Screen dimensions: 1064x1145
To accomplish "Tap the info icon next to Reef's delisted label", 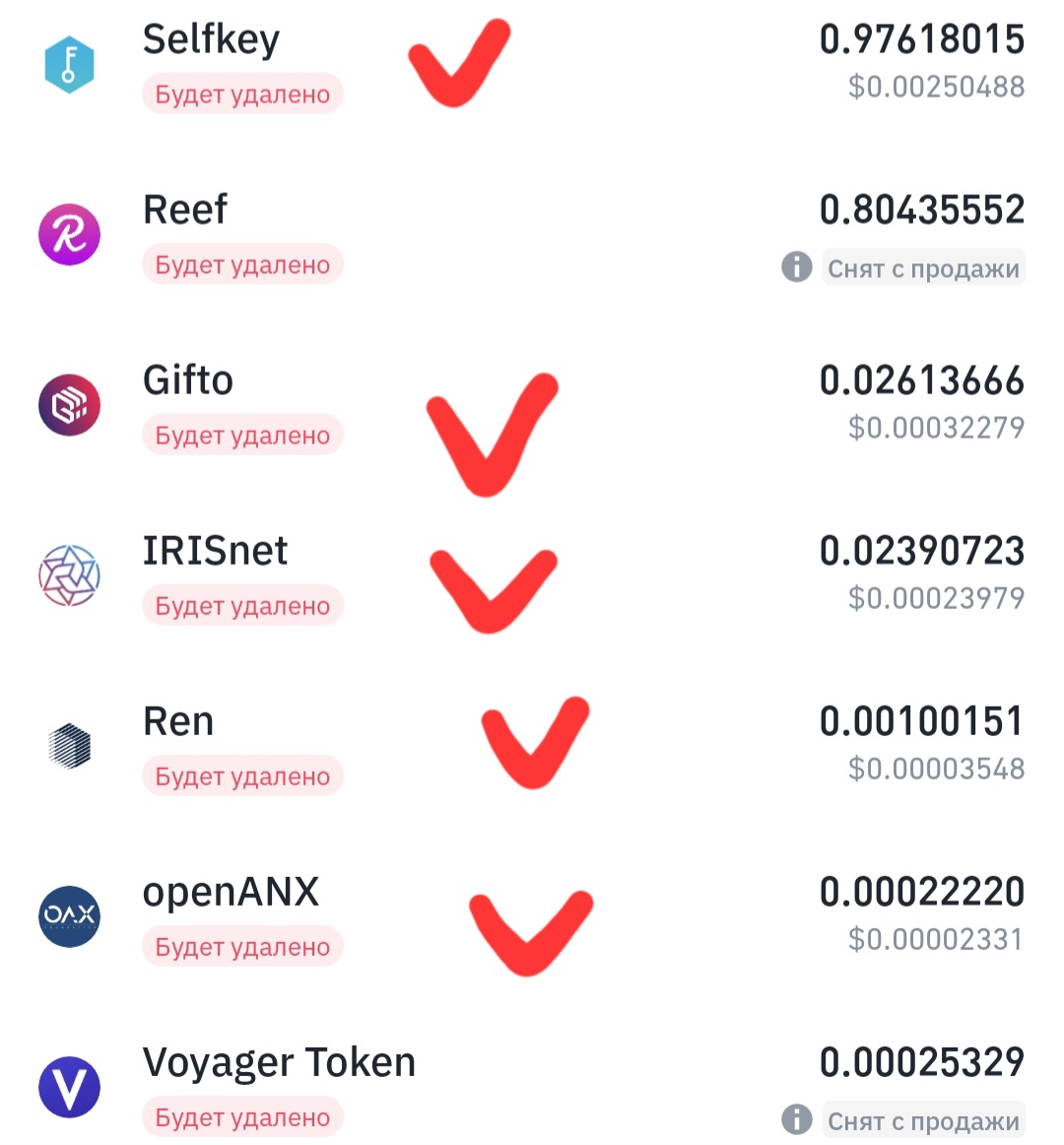I will 796,267.
